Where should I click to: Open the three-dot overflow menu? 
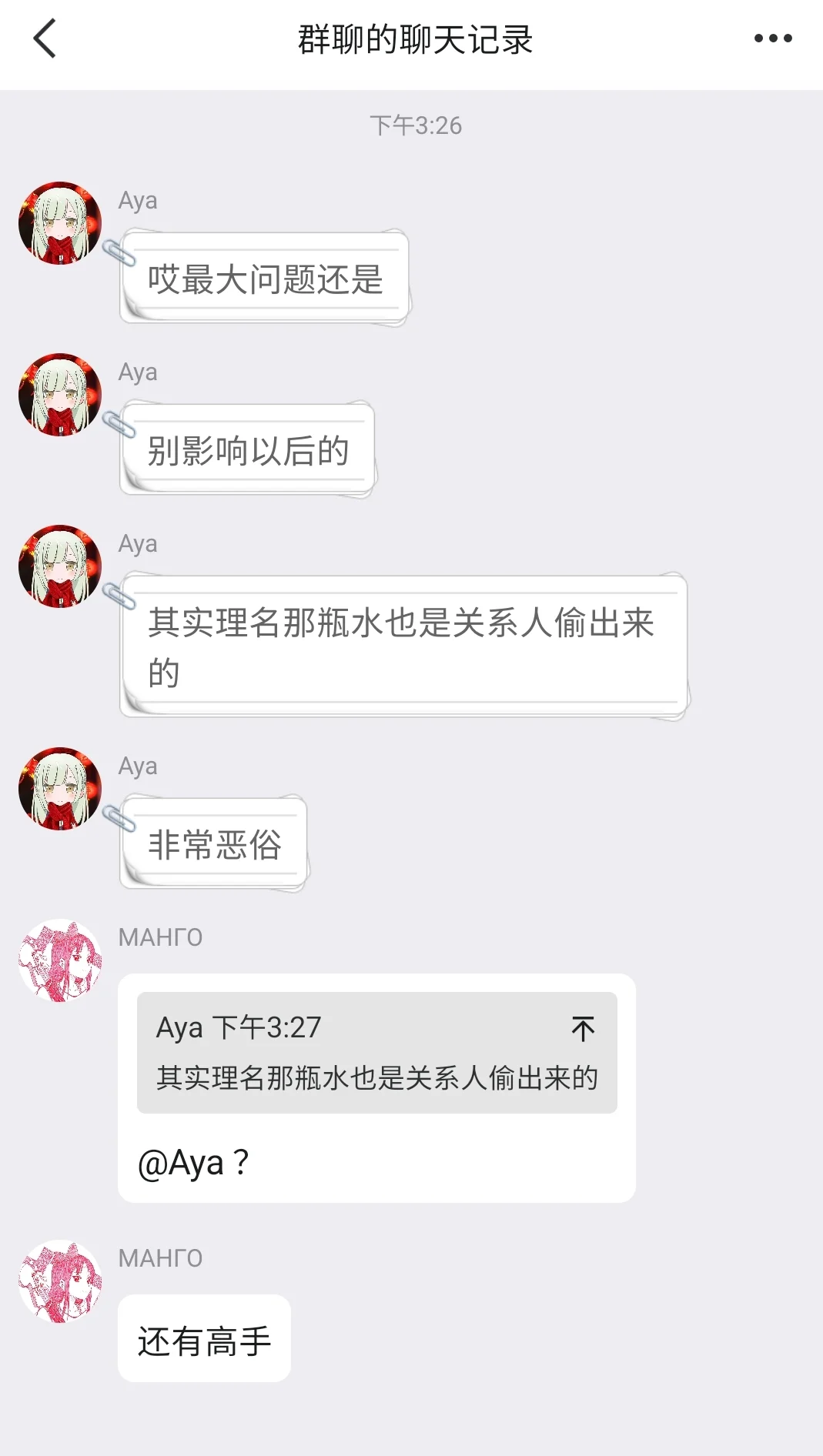pos(772,38)
